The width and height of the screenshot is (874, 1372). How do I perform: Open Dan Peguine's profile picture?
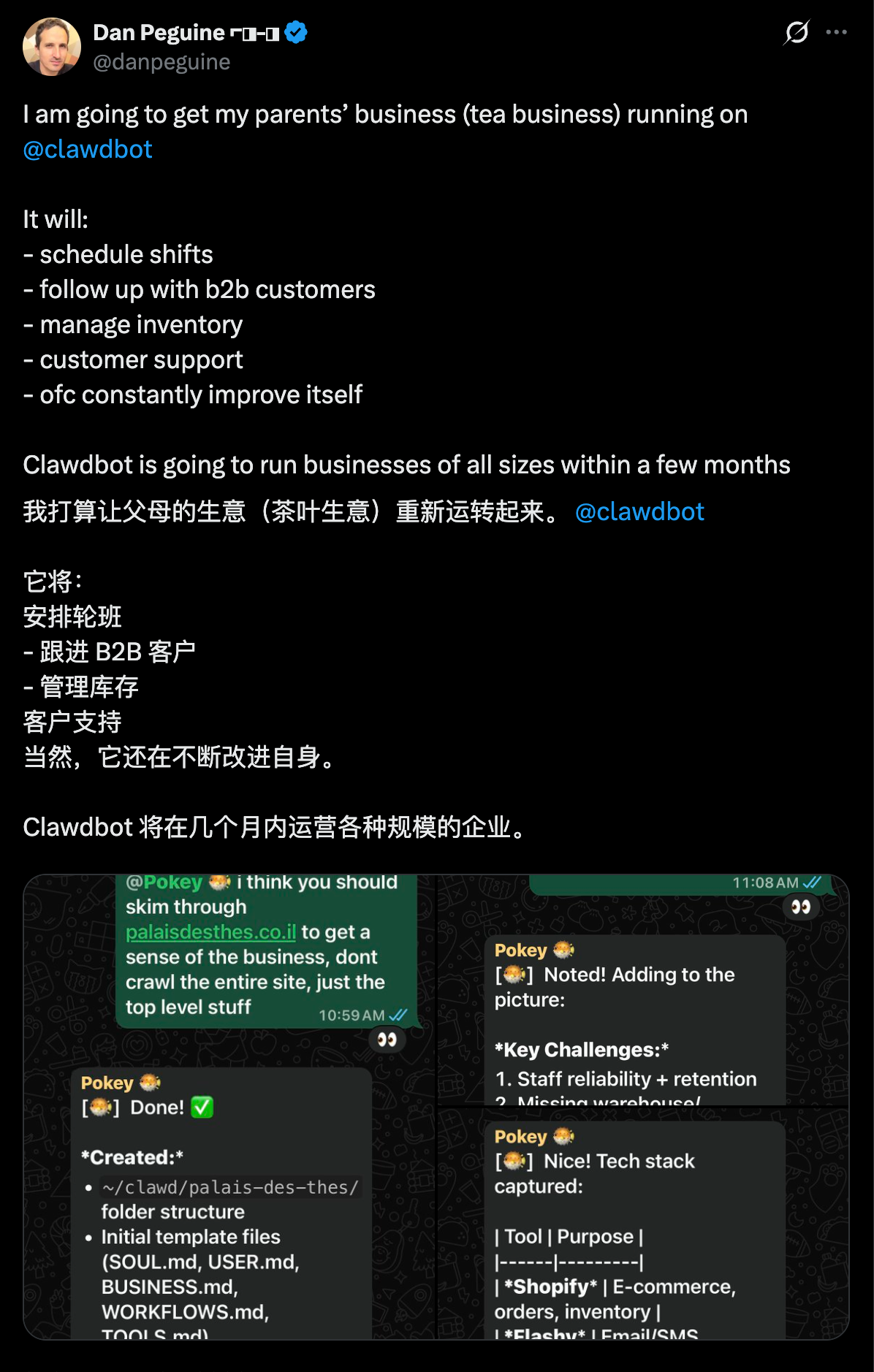[x=51, y=47]
